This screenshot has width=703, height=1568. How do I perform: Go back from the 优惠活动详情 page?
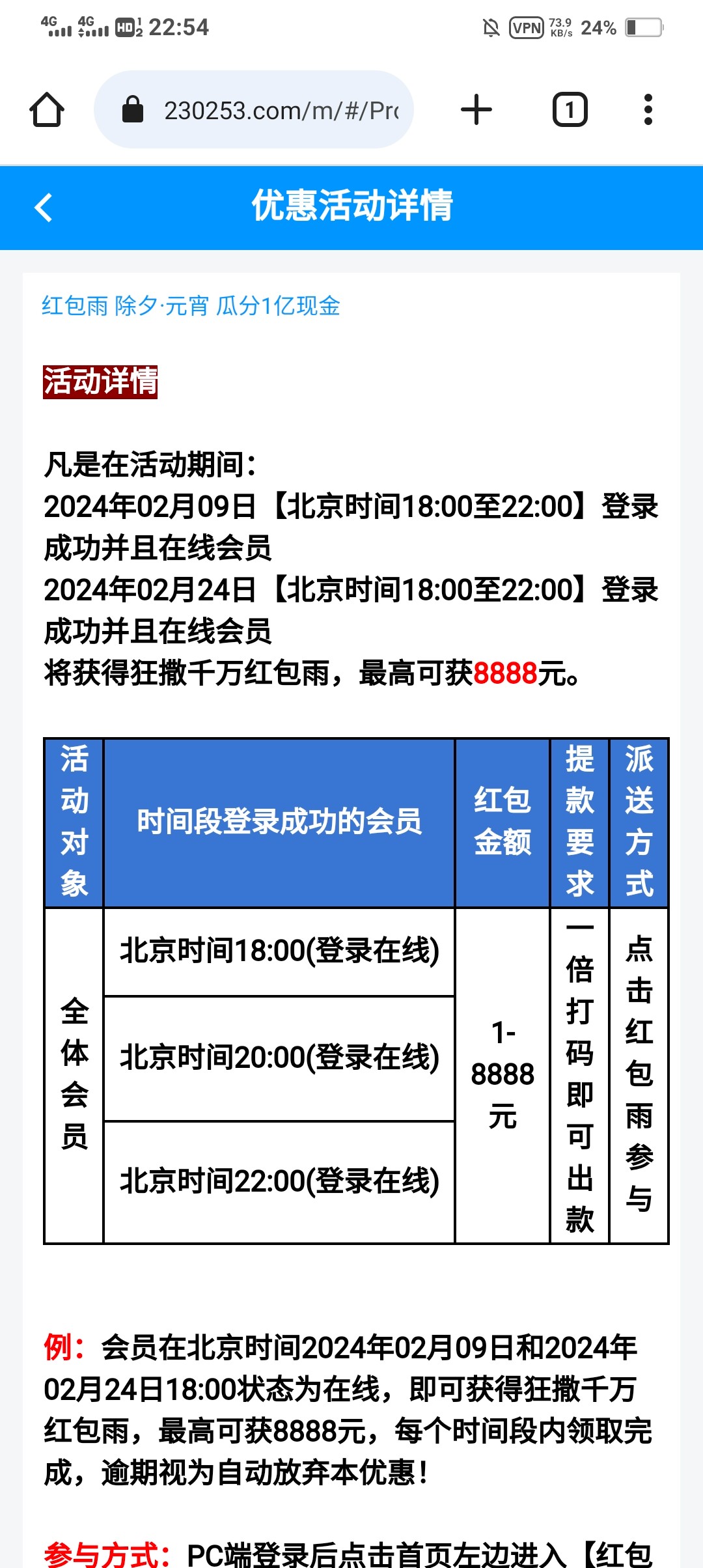coord(43,208)
